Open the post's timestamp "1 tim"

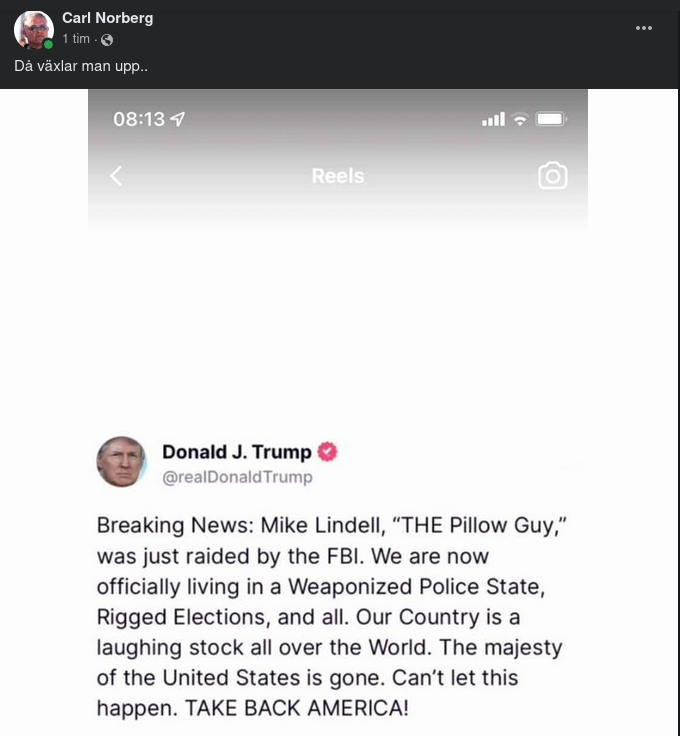76,39
